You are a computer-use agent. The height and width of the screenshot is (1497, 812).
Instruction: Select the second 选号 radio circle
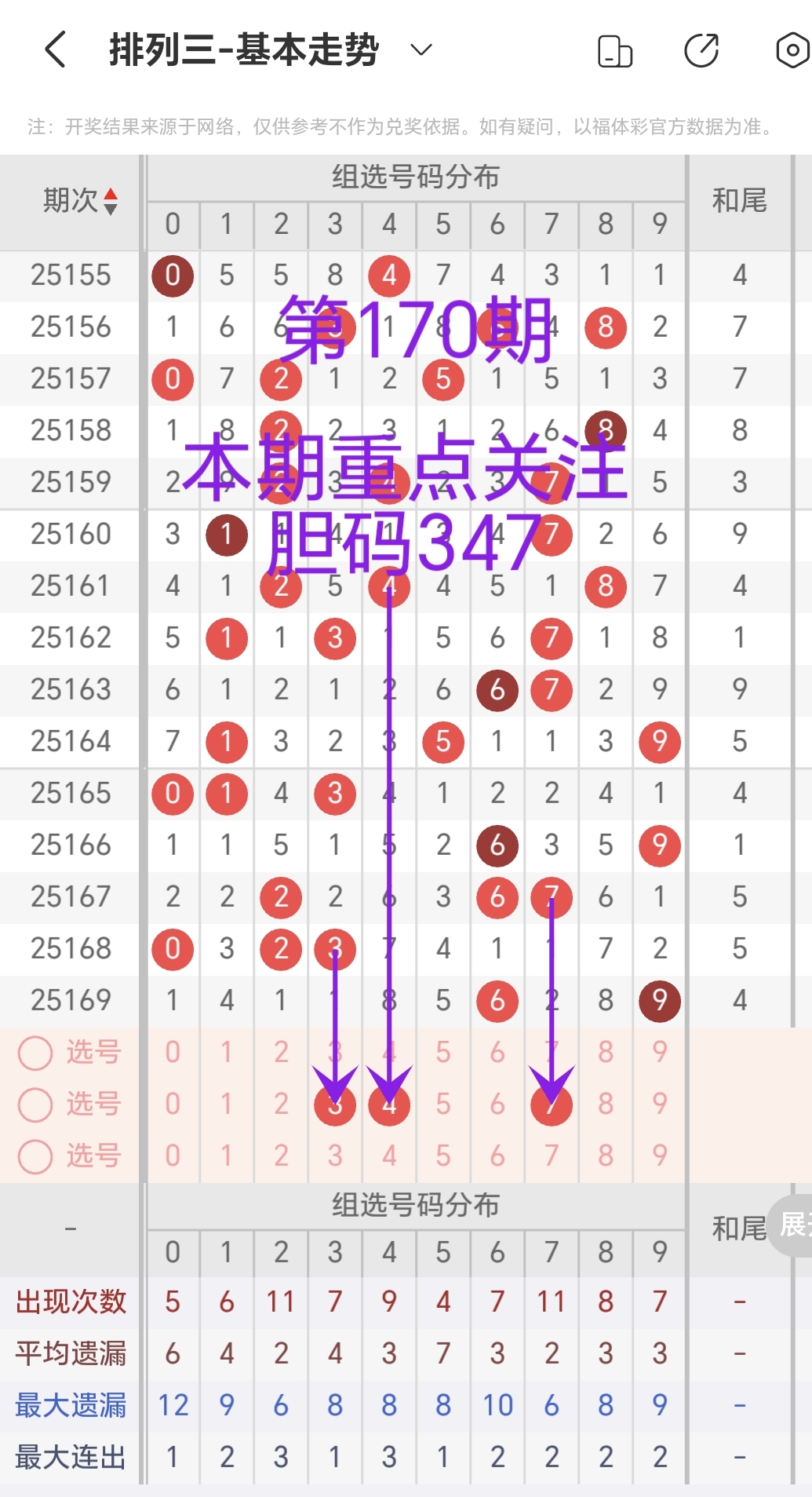tap(35, 1104)
